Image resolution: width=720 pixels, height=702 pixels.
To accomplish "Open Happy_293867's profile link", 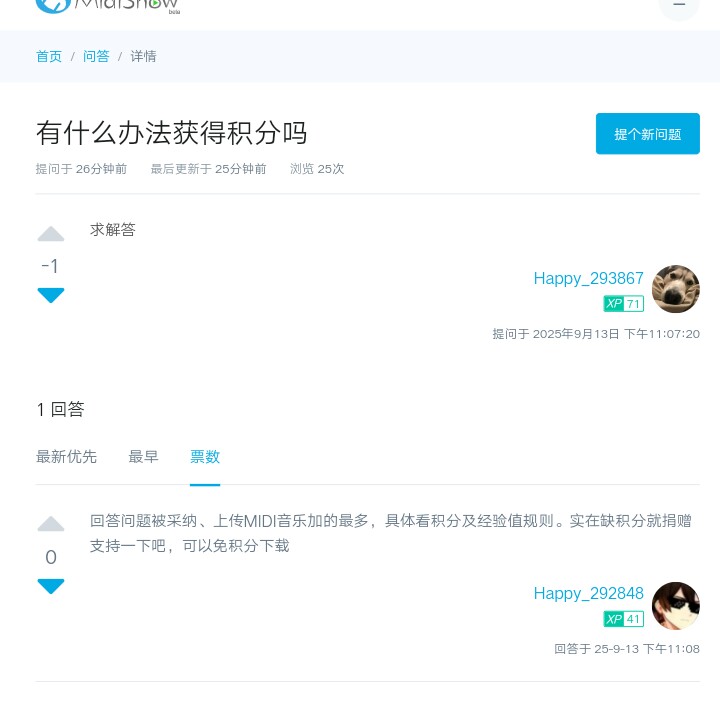I will pyautogui.click(x=588, y=278).
